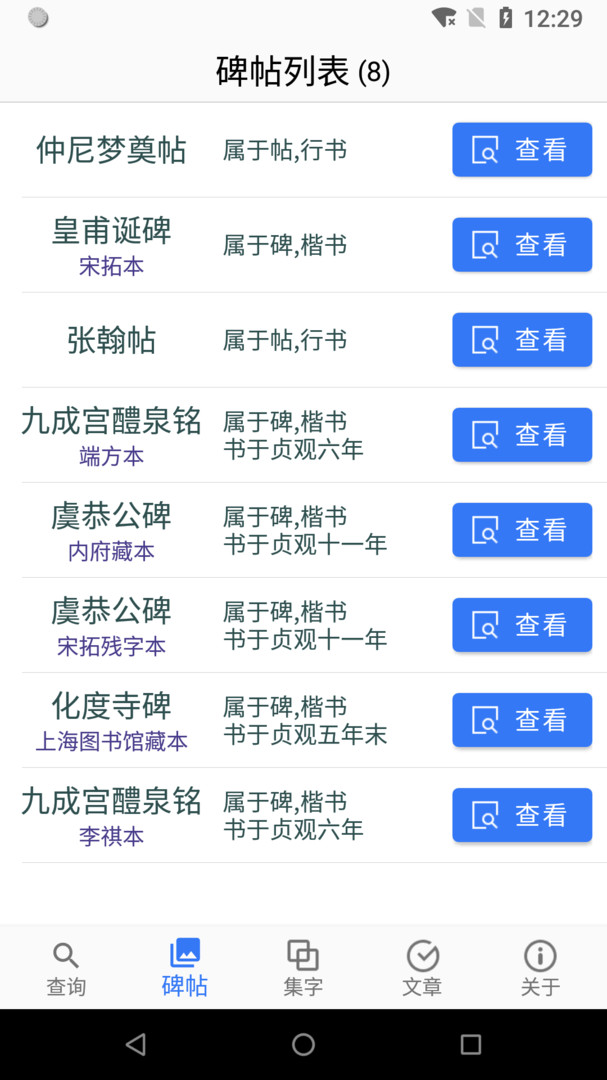This screenshot has height=1080, width=607.
Task: Go back with the system back button
Action: tap(136, 1044)
